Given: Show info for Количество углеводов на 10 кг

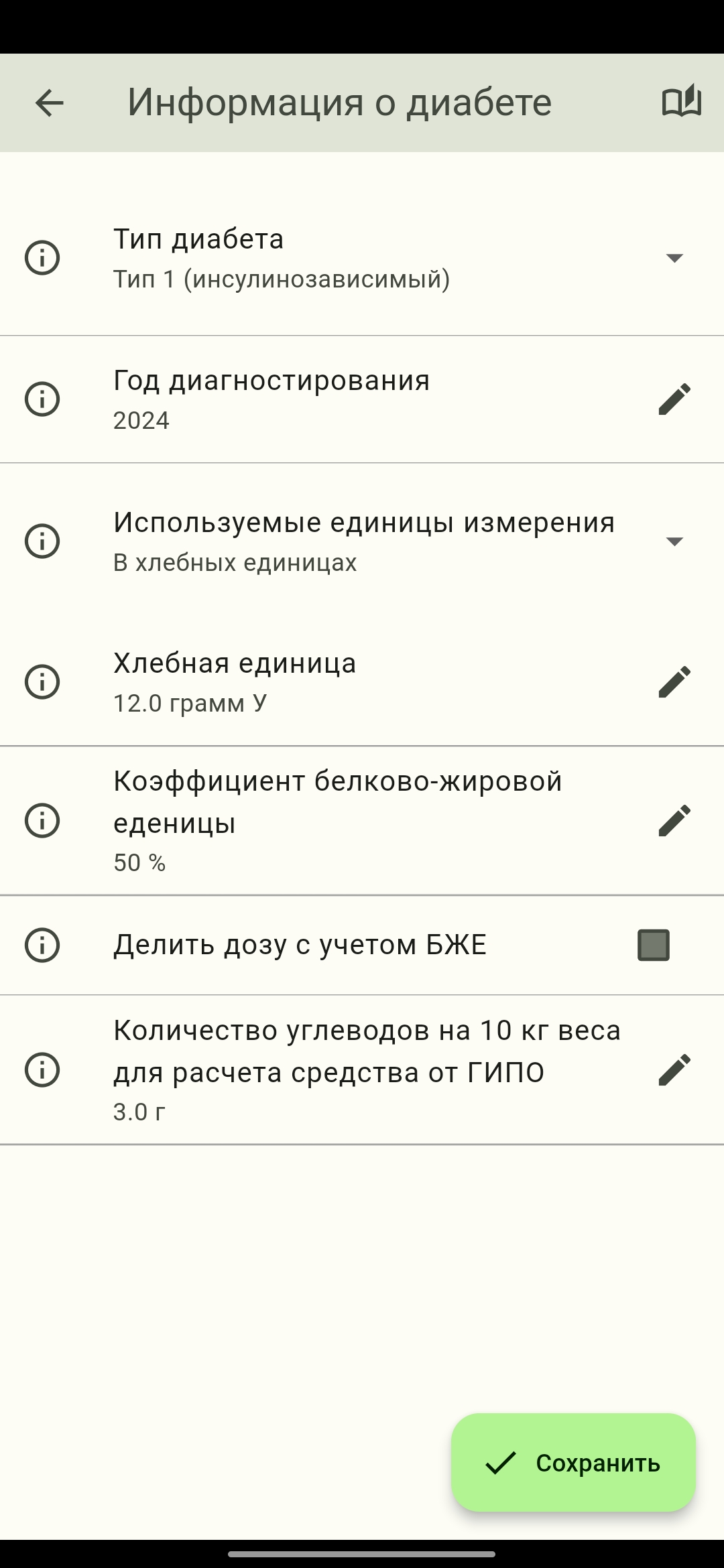Looking at the screenshot, I should pos(42,1069).
